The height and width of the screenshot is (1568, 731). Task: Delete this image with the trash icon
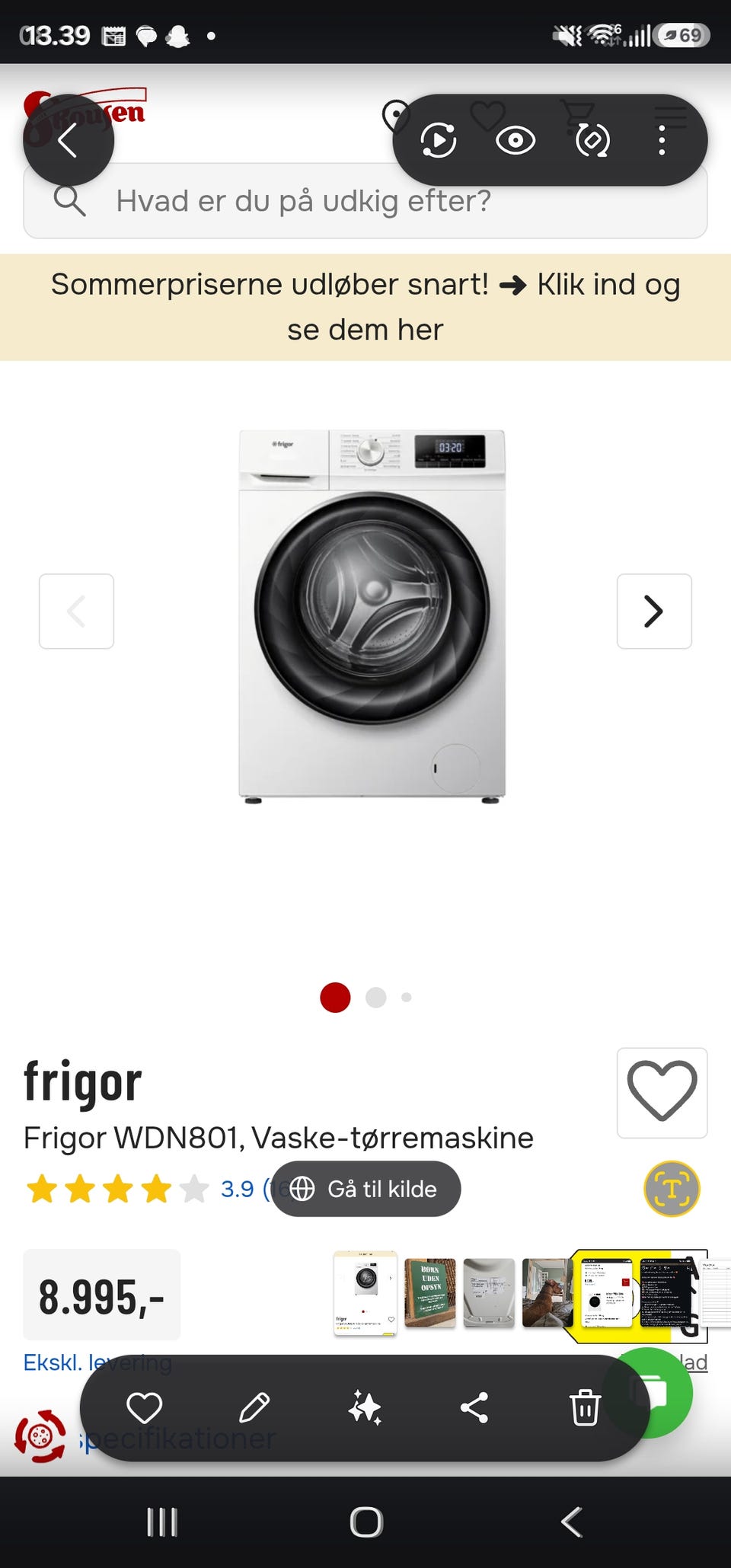pos(585,1407)
